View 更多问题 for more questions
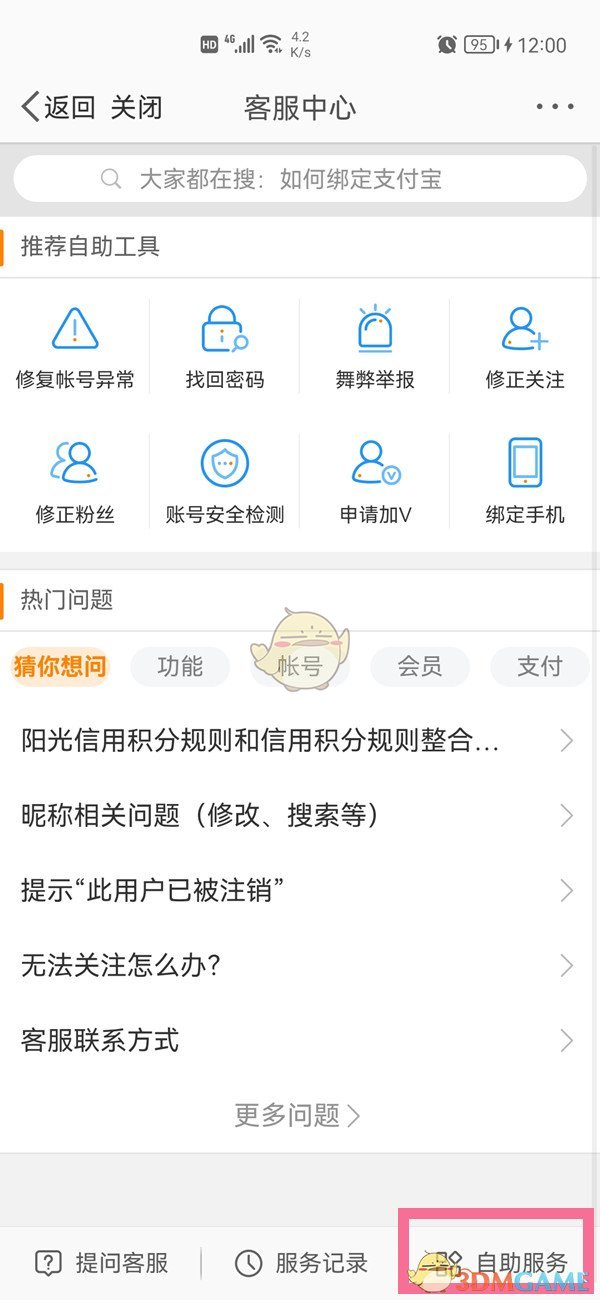The width and height of the screenshot is (600, 1300). point(298,1115)
